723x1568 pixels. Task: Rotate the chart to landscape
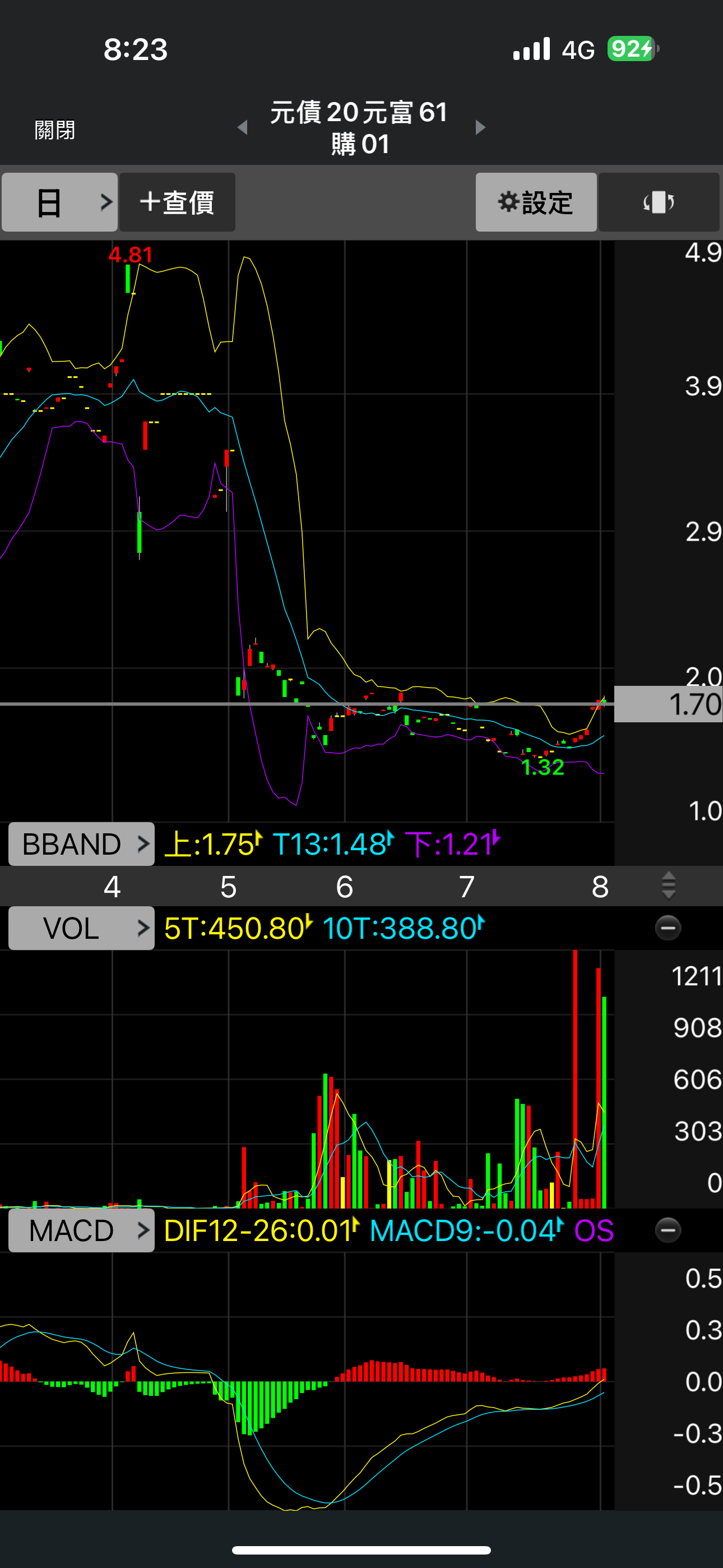(659, 202)
